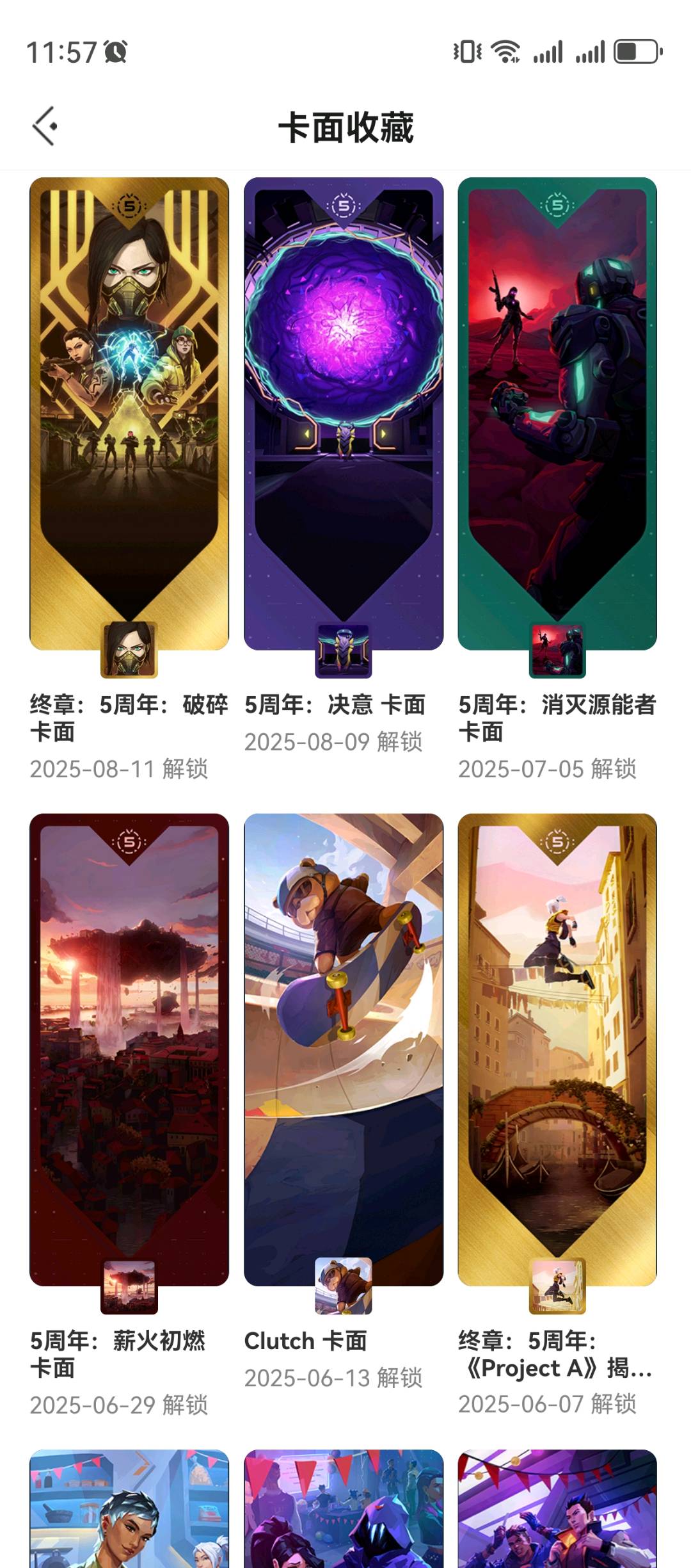View the 终章：5周年：《Project A》card
The width and height of the screenshot is (691, 1568).
(557, 1049)
